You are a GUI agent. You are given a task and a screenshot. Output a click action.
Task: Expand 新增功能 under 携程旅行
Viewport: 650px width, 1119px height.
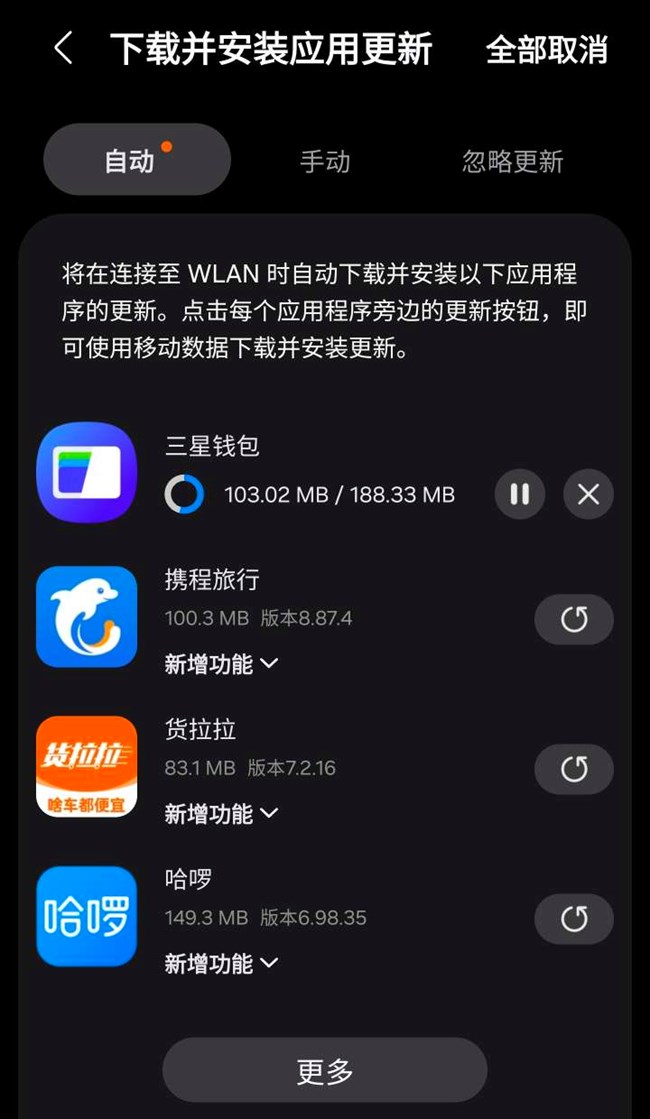click(x=221, y=663)
